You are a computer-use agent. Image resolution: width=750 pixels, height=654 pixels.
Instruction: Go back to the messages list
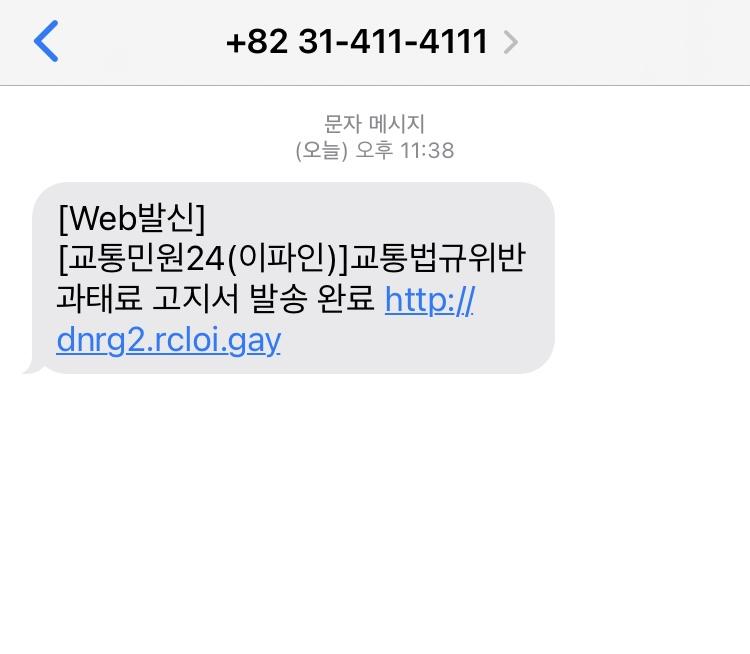click(46, 42)
